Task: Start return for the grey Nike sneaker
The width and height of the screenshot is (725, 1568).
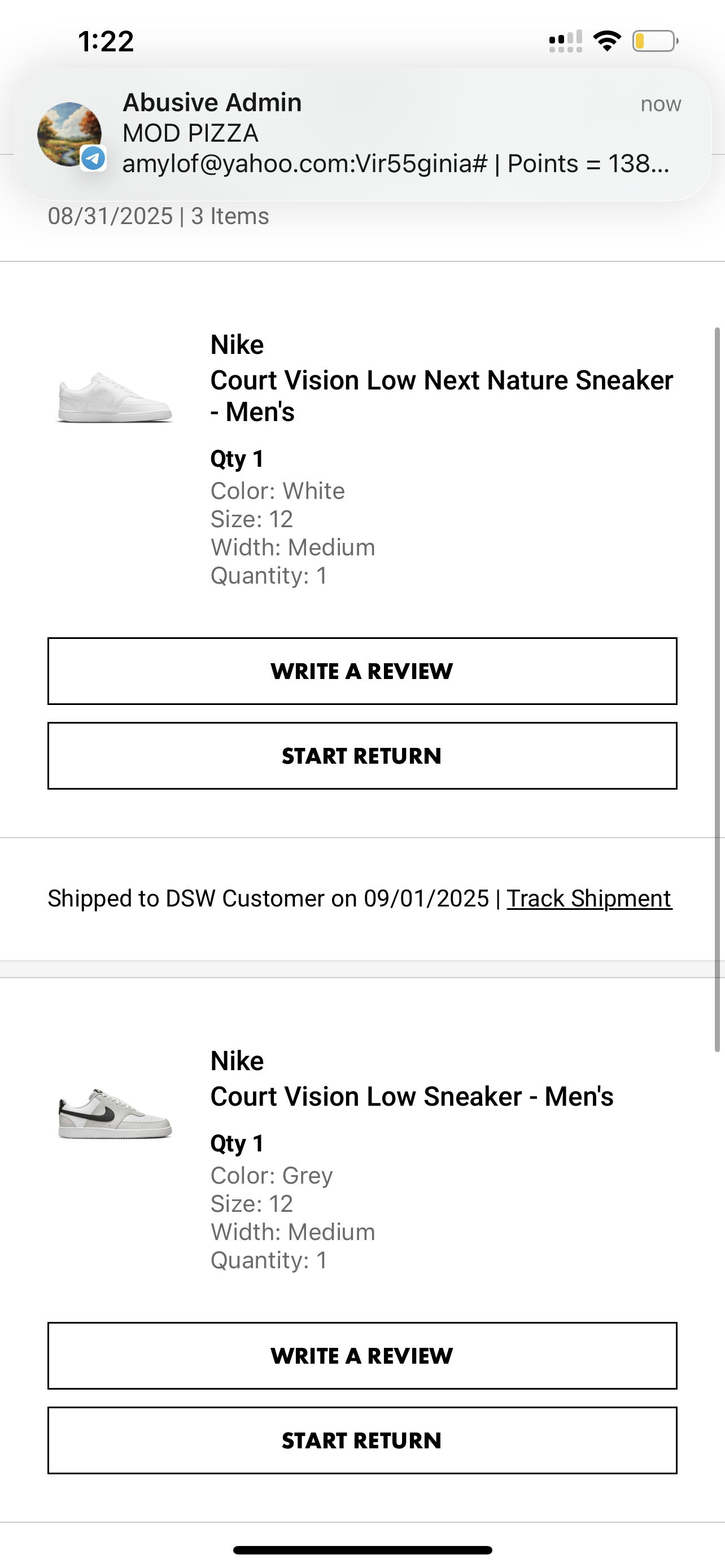Action: pyautogui.click(x=362, y=1440)
